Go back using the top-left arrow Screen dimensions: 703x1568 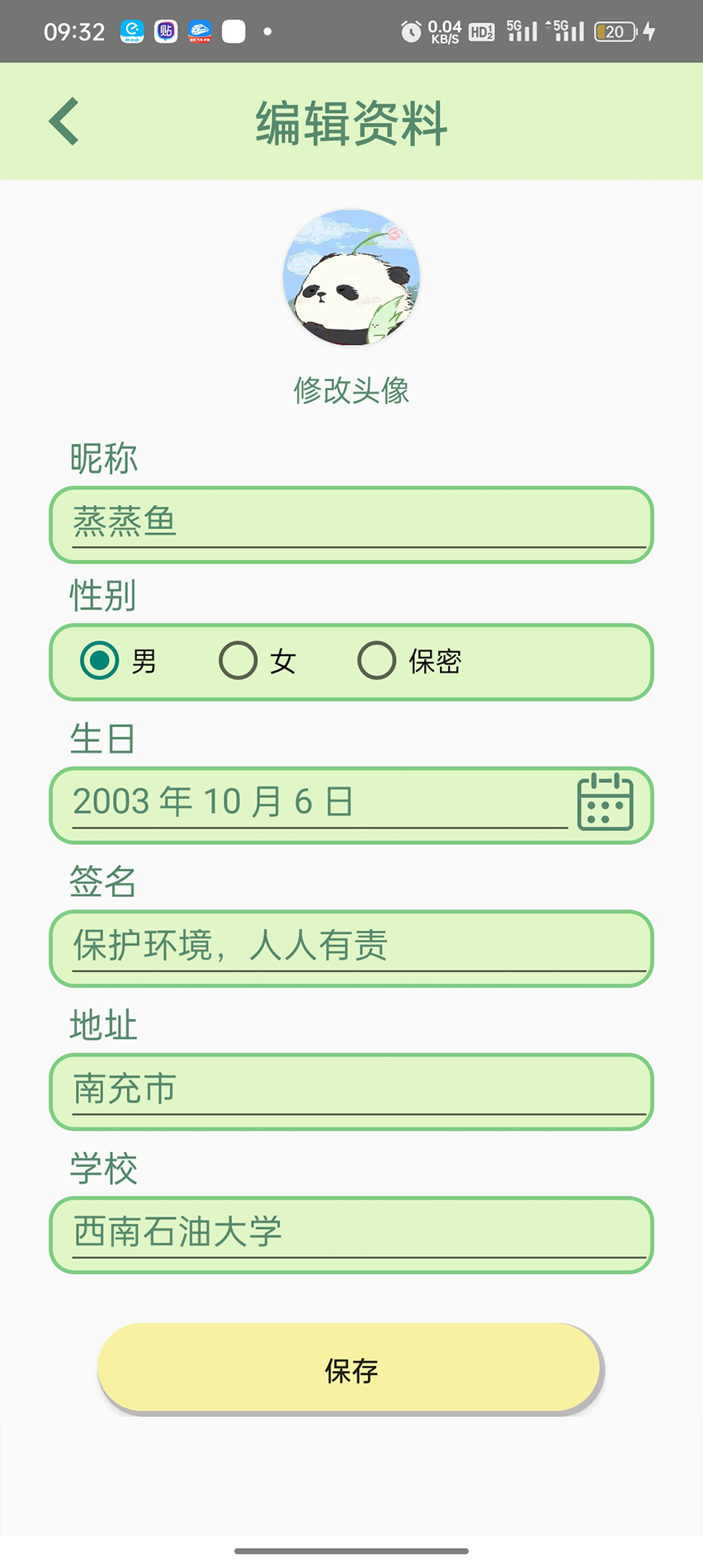(64, 121)
